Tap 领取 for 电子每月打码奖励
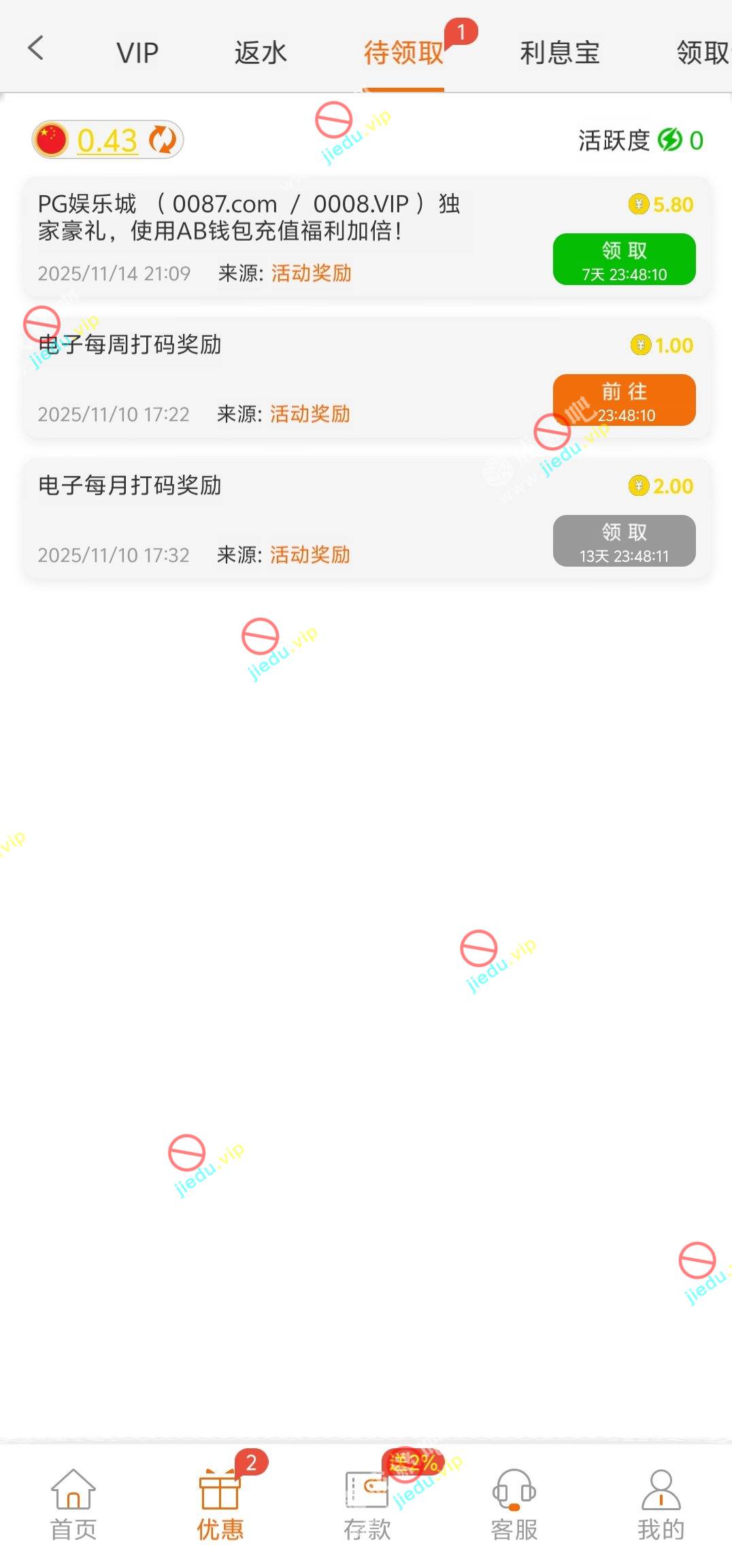The height and width of the screenshot is (1568, 732). pyautogui.click(x=624, y=541)
